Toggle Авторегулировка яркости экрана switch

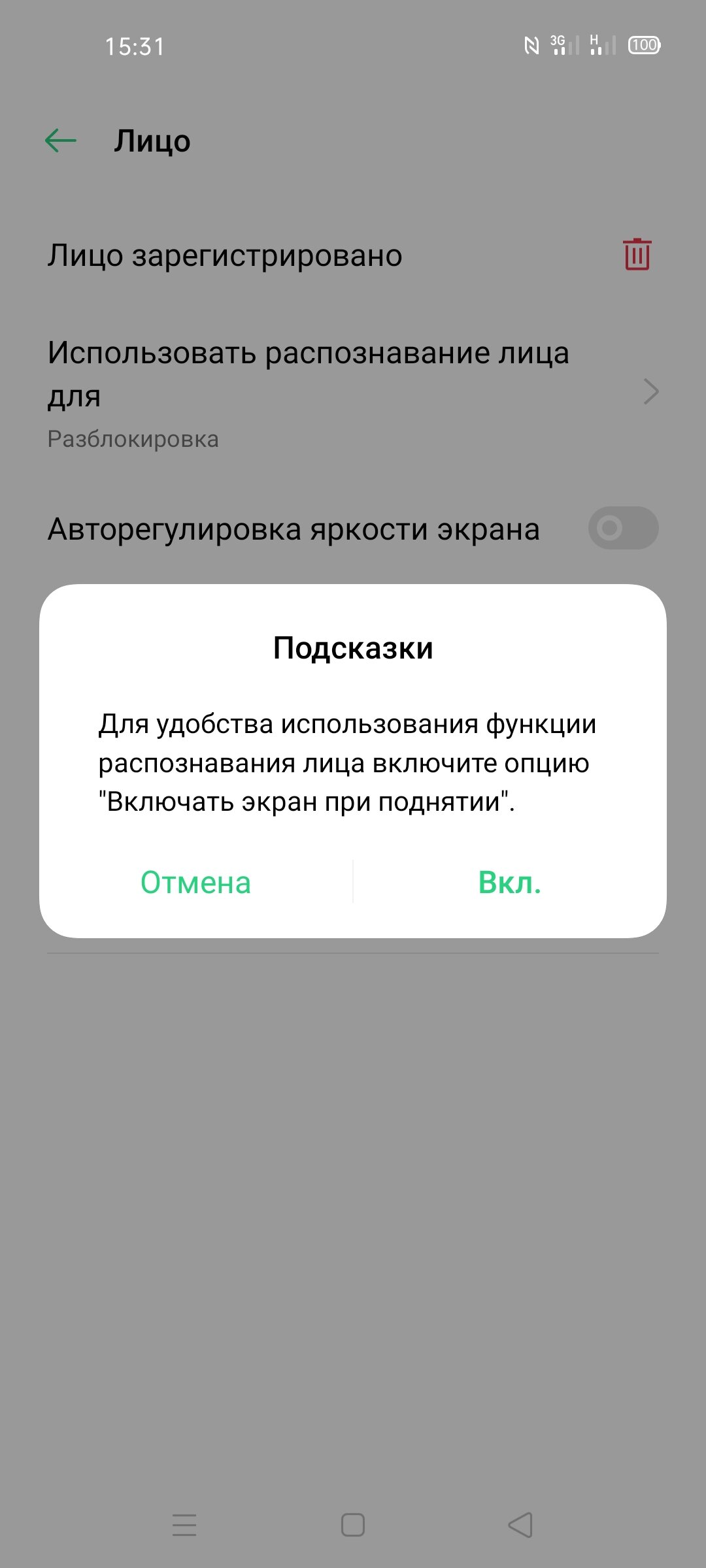click(623, 528)
